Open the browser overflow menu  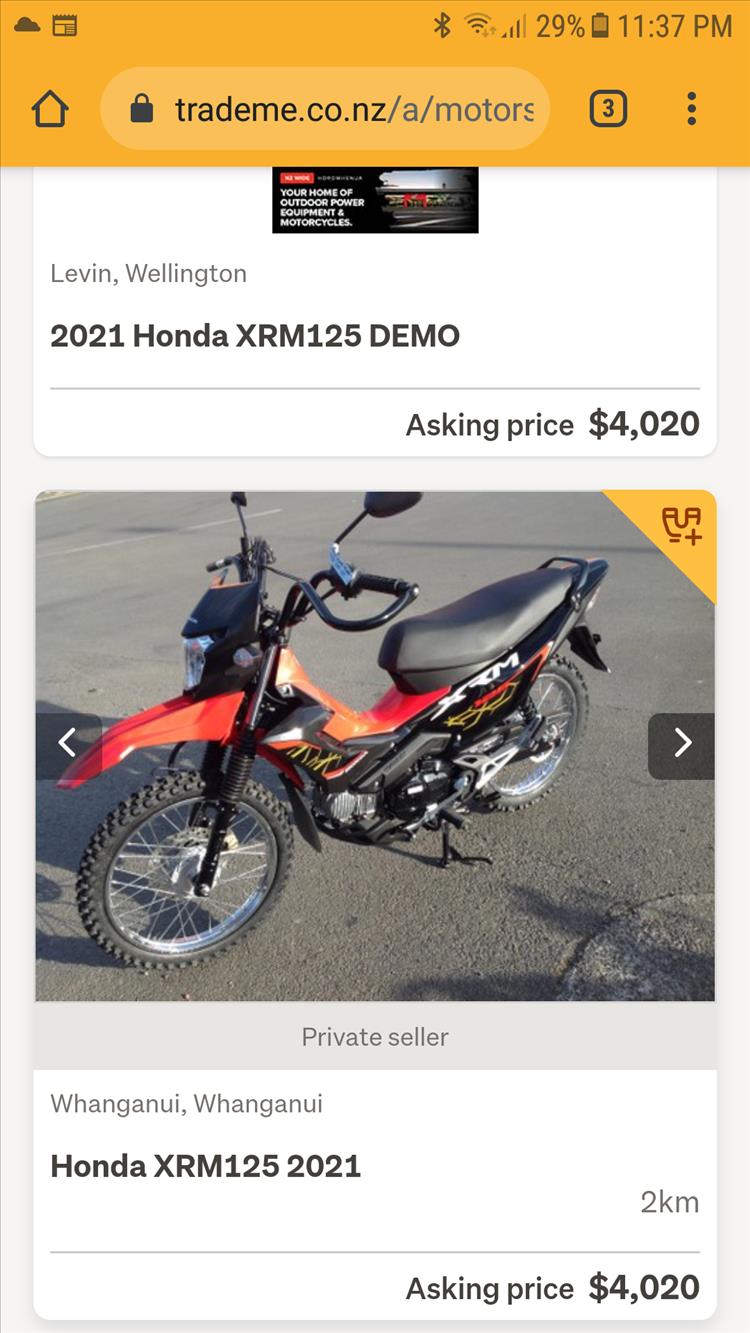click(691, 109)
